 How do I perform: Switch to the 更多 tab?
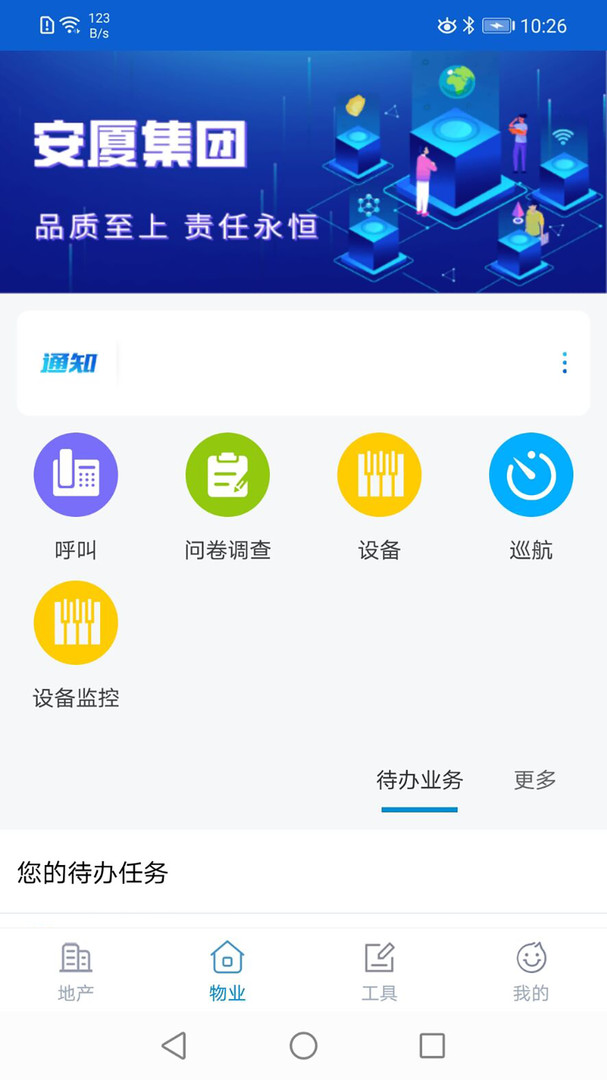tap(535, 780)
